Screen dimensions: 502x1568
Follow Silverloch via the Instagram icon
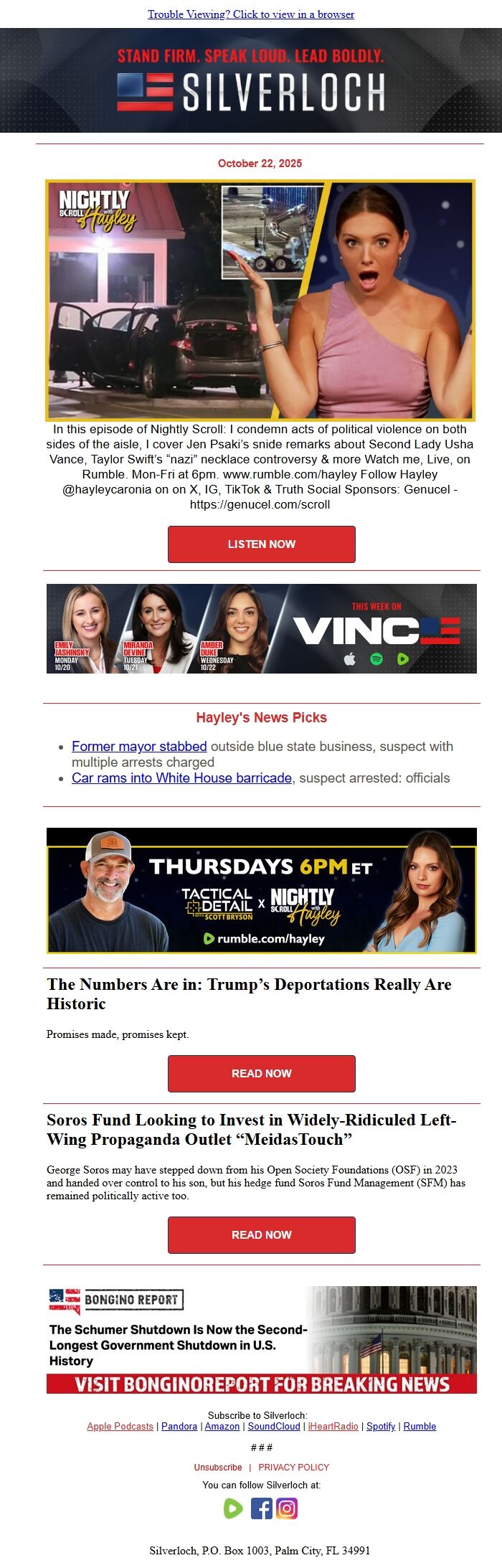coord(287,1508)
